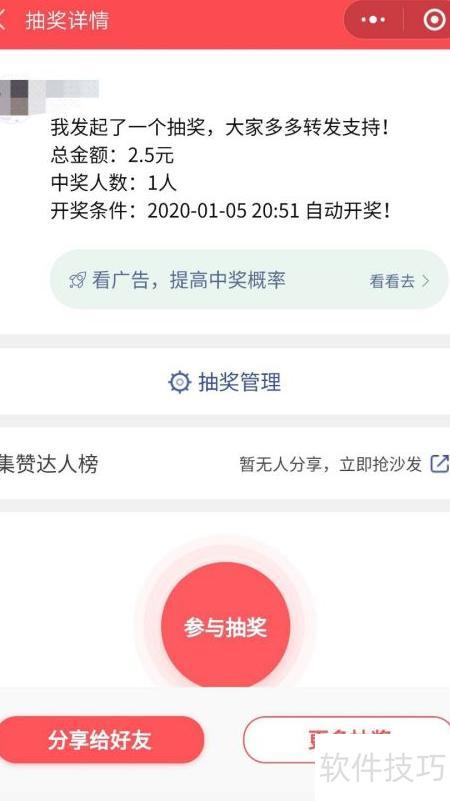Open the 集赞达人榜 share row
The width and height of the screenshot is (450, 801).
tap(225, 464)
